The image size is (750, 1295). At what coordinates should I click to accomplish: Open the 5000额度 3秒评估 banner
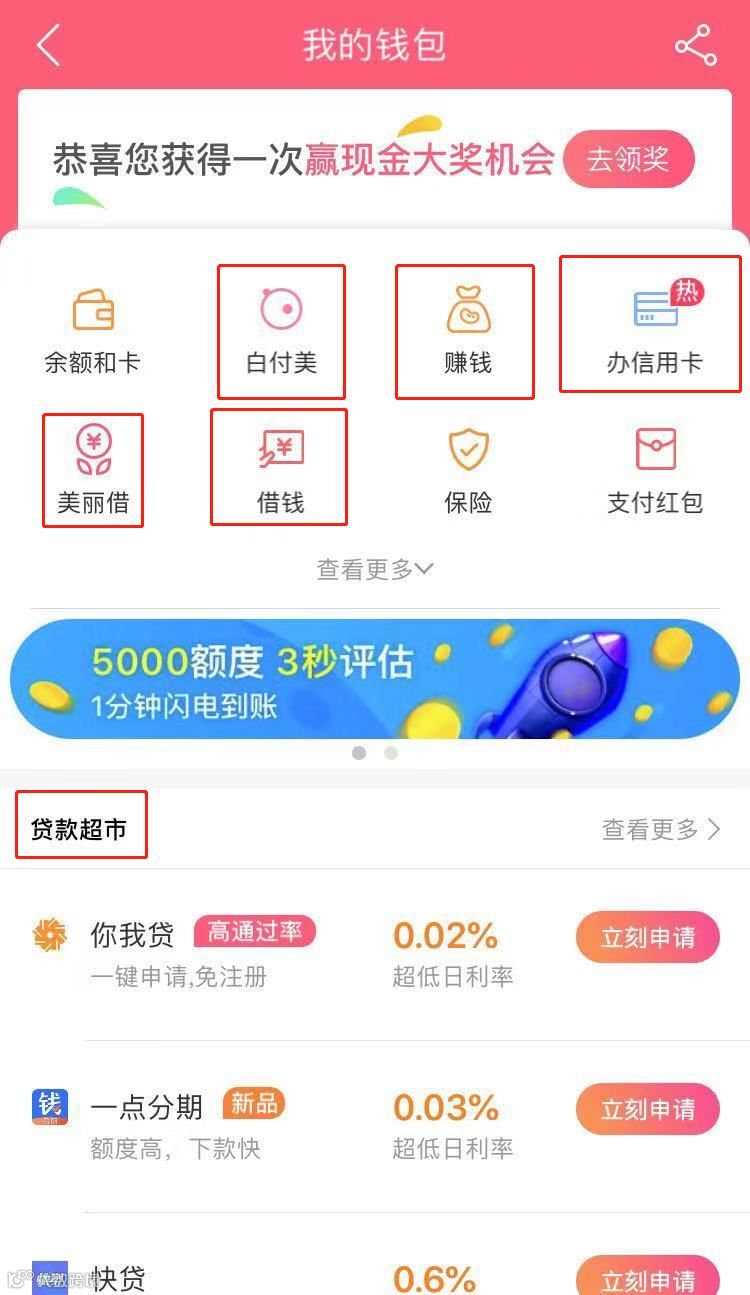[375, 679]
